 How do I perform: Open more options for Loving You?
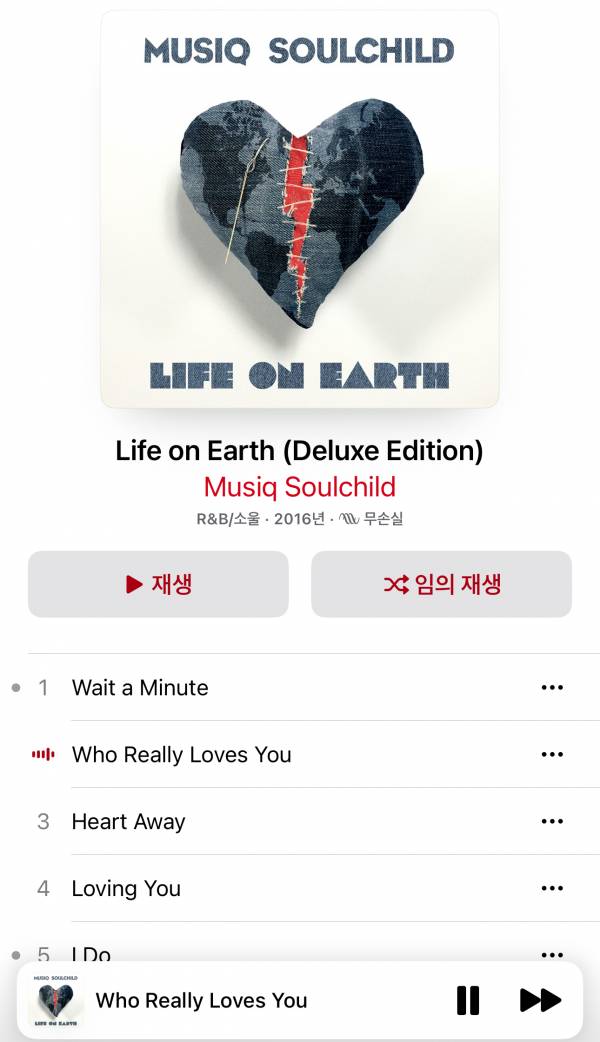pos(552,889)
